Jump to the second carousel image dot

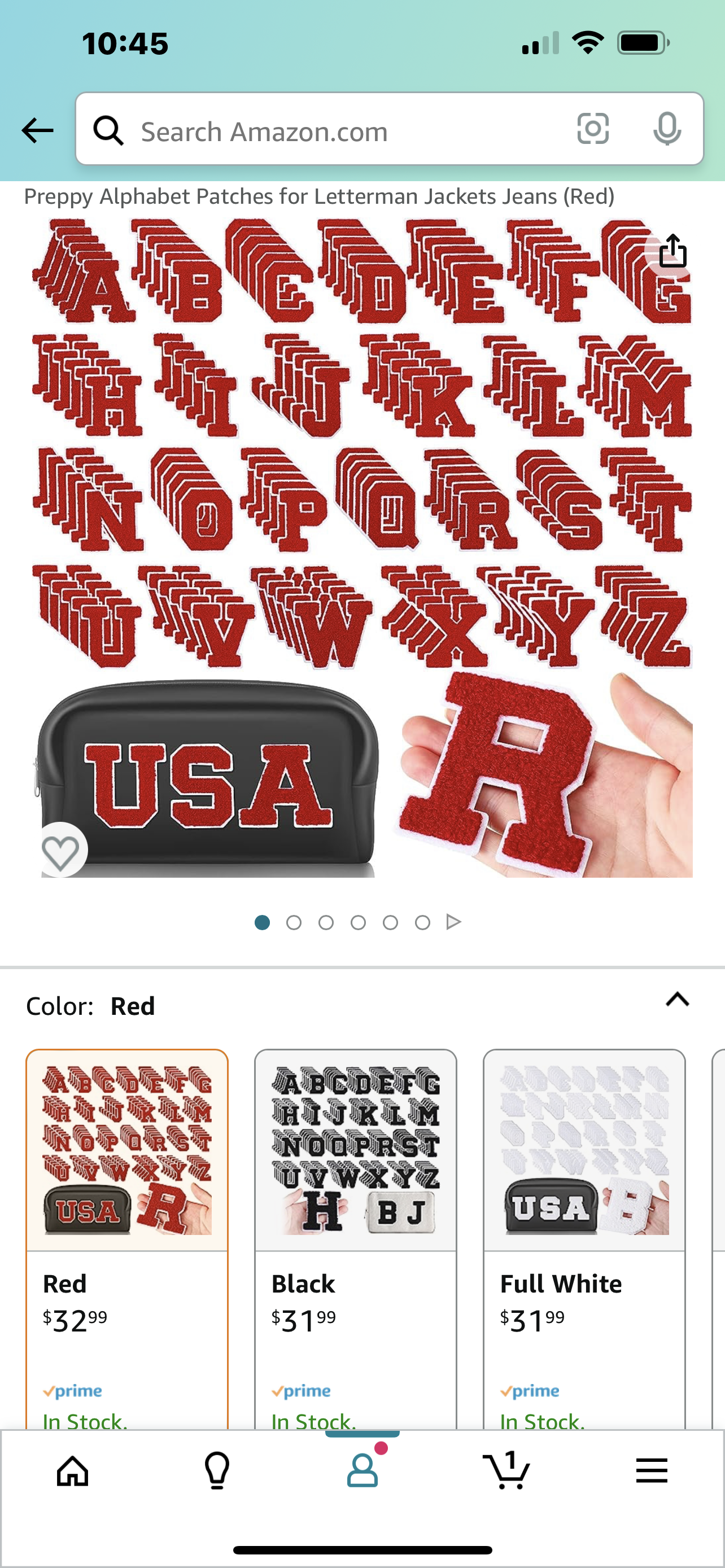295,922
